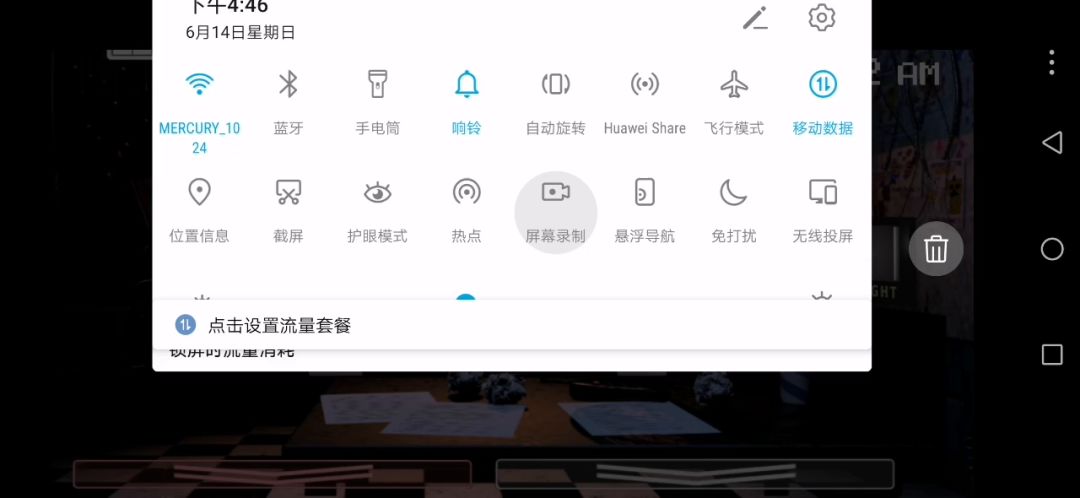Image resolution: width=1080 pixels, height=498 pixels.
Task: Disable mobile data (移动数据)
Action: tap(823, 85)
